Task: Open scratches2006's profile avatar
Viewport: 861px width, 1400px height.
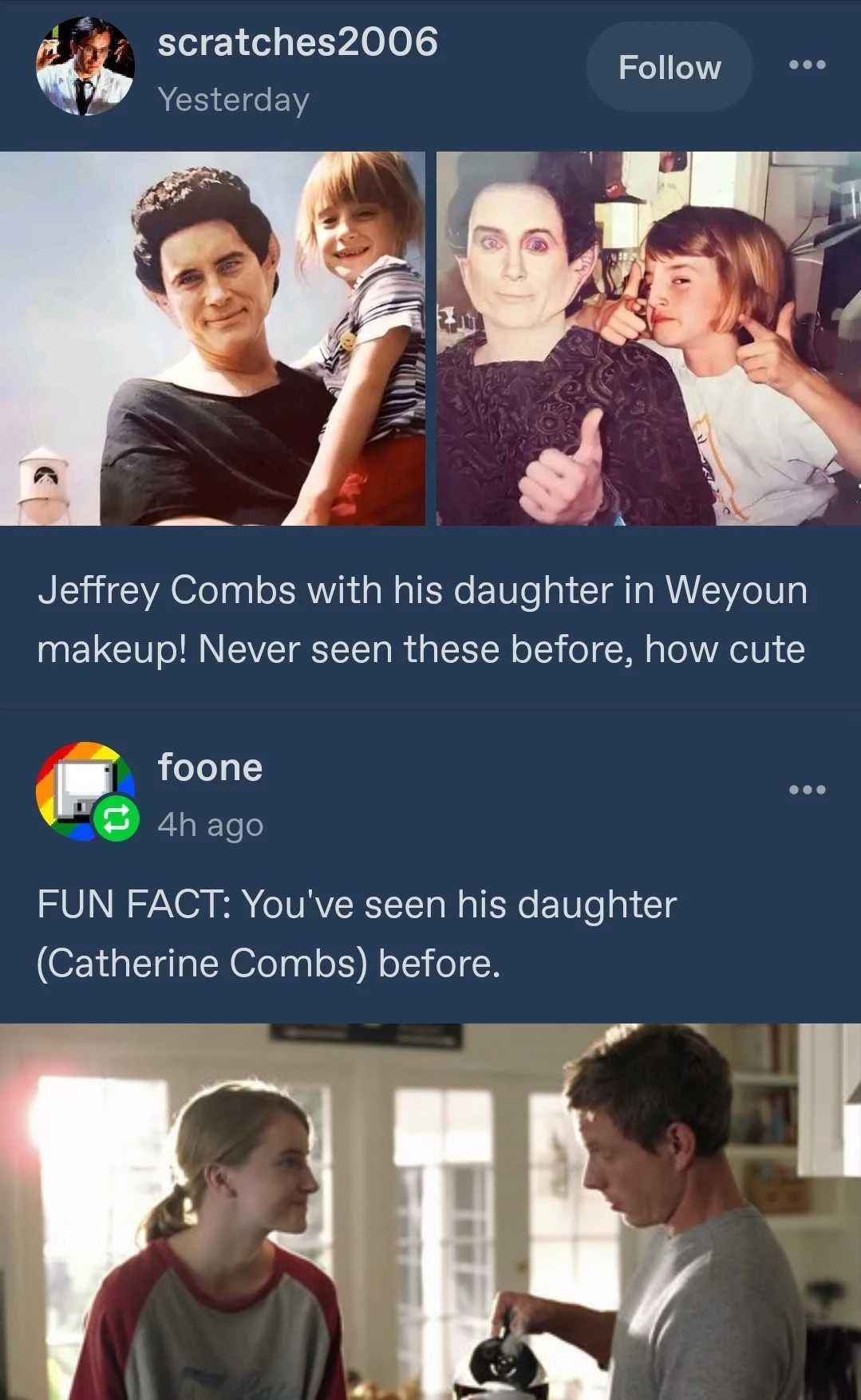Action: pyautogui.click(x=85, y=66)
